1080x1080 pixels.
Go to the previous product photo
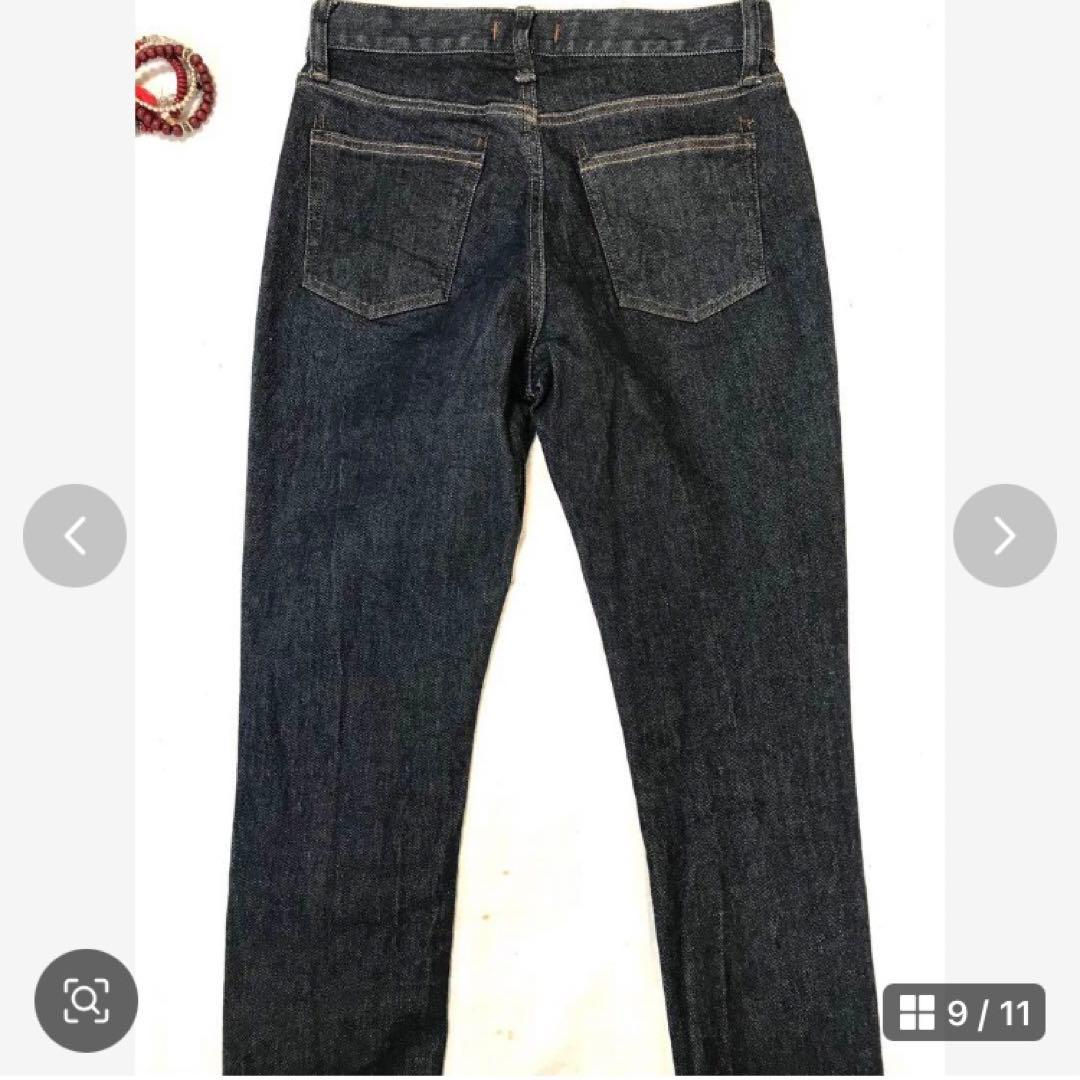click(x=74, y=535)
